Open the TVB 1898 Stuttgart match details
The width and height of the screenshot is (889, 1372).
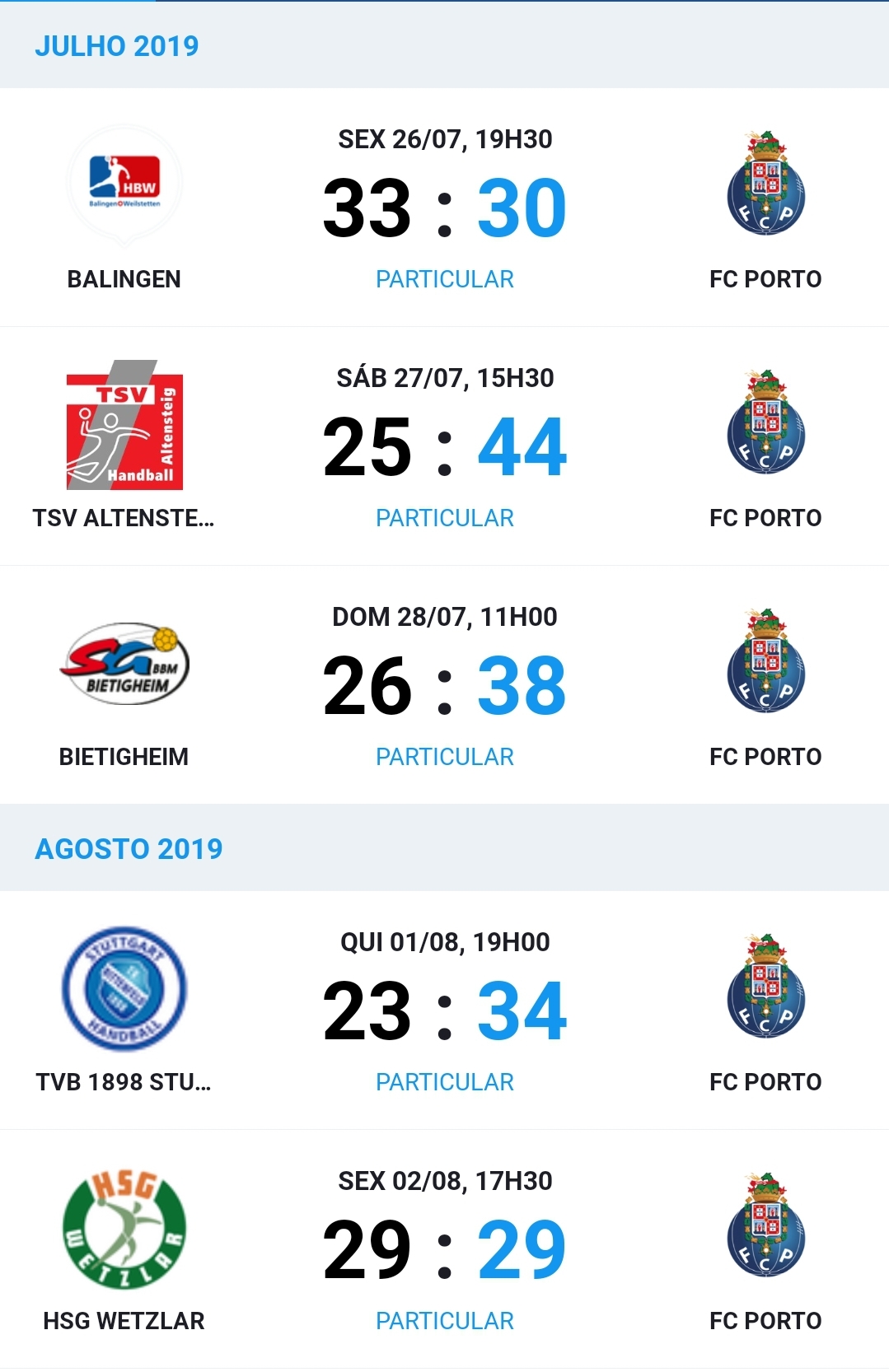tap(444, 1010)
